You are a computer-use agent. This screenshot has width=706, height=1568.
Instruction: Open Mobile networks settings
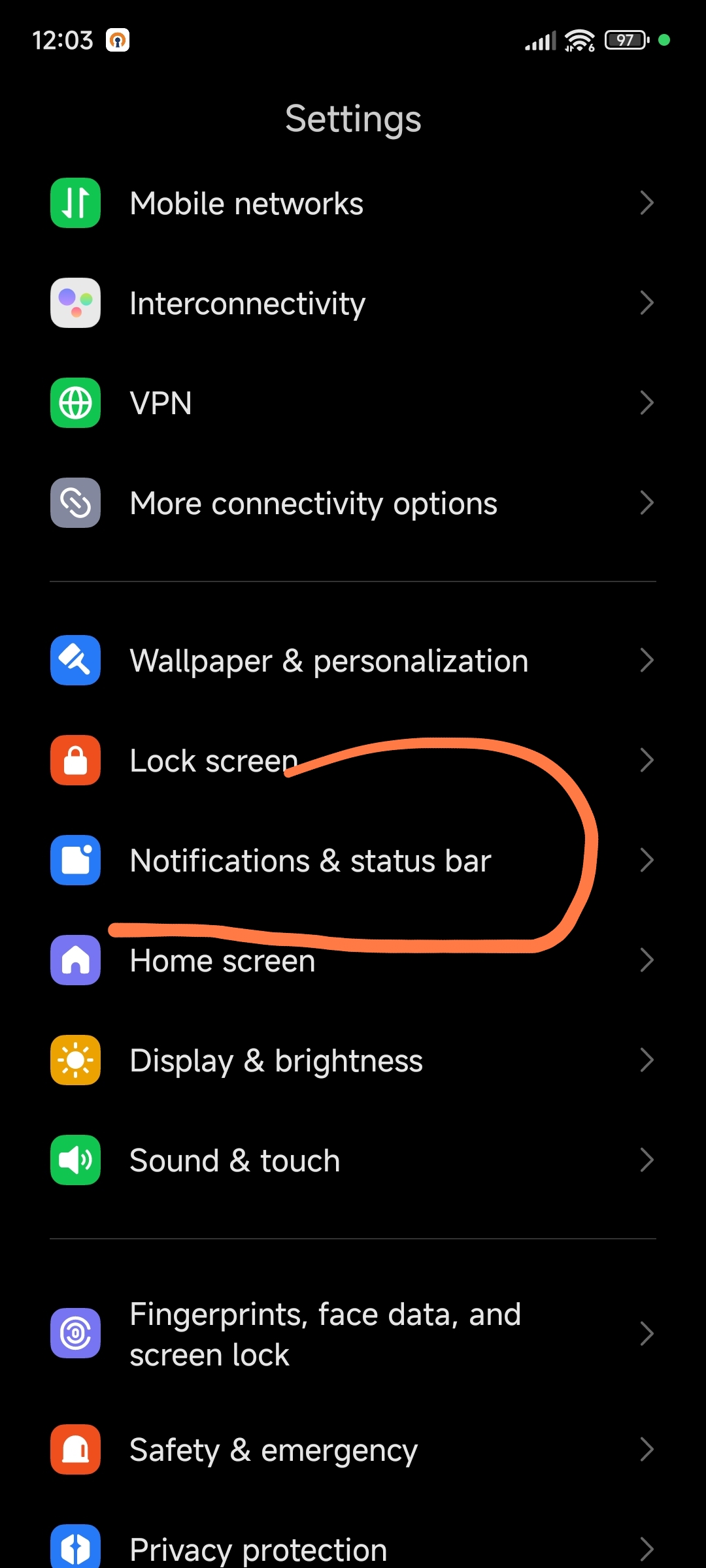click(353, 203)
